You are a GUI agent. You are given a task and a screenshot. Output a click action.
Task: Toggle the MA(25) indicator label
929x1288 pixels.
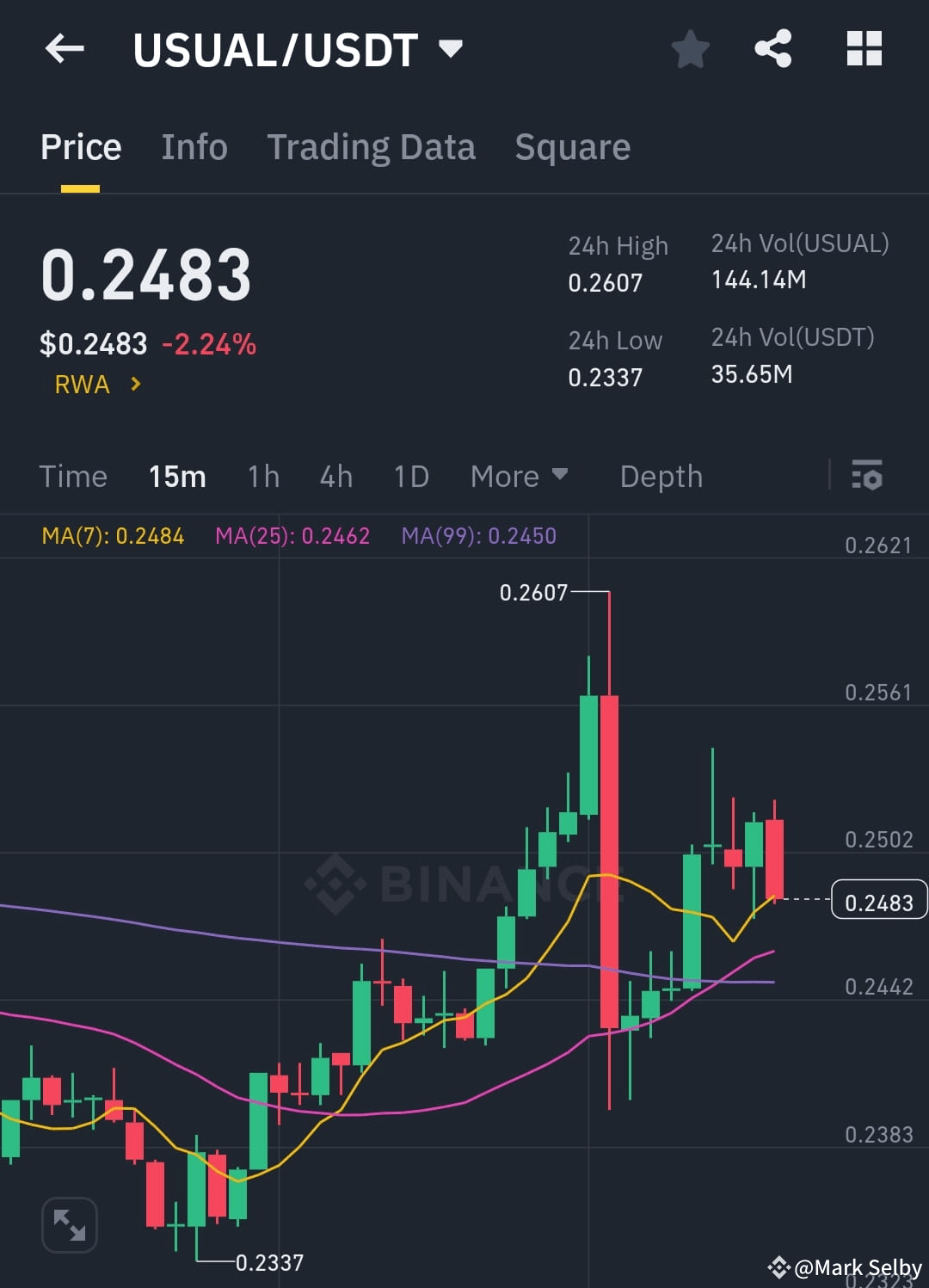pyautogui.click(x=294, y=535)
